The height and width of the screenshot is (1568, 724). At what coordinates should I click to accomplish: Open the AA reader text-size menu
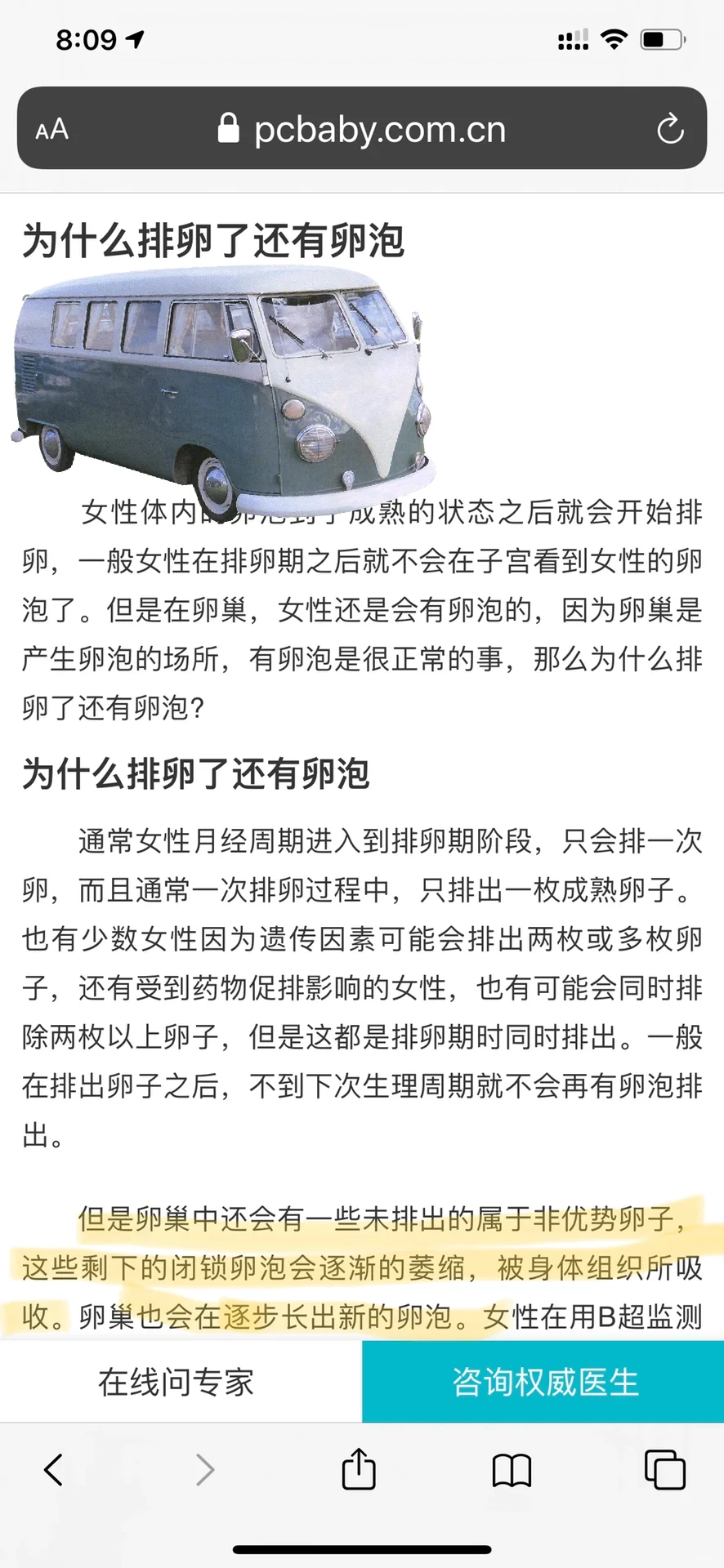[52, 129]
